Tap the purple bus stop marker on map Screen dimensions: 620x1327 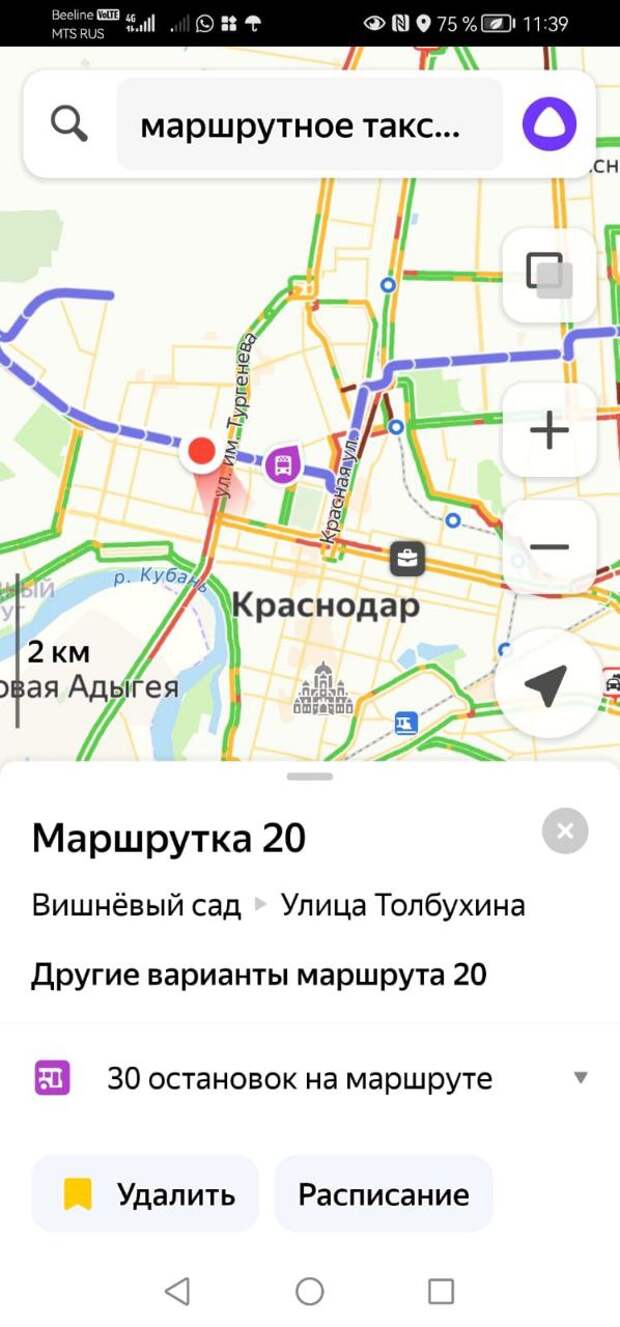[x=284, y=464]
